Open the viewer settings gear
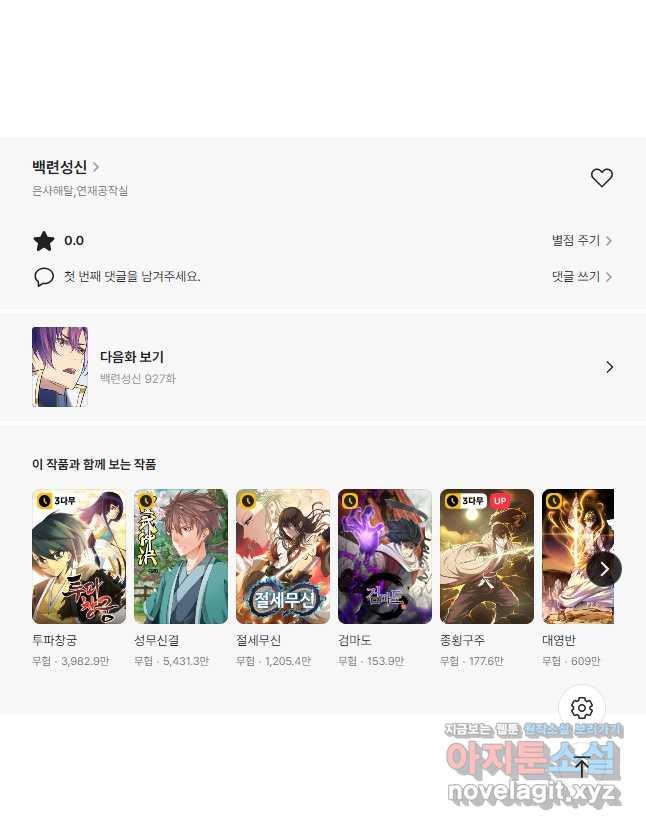This screenshot has width=646, height=830. tap(582, 708)
